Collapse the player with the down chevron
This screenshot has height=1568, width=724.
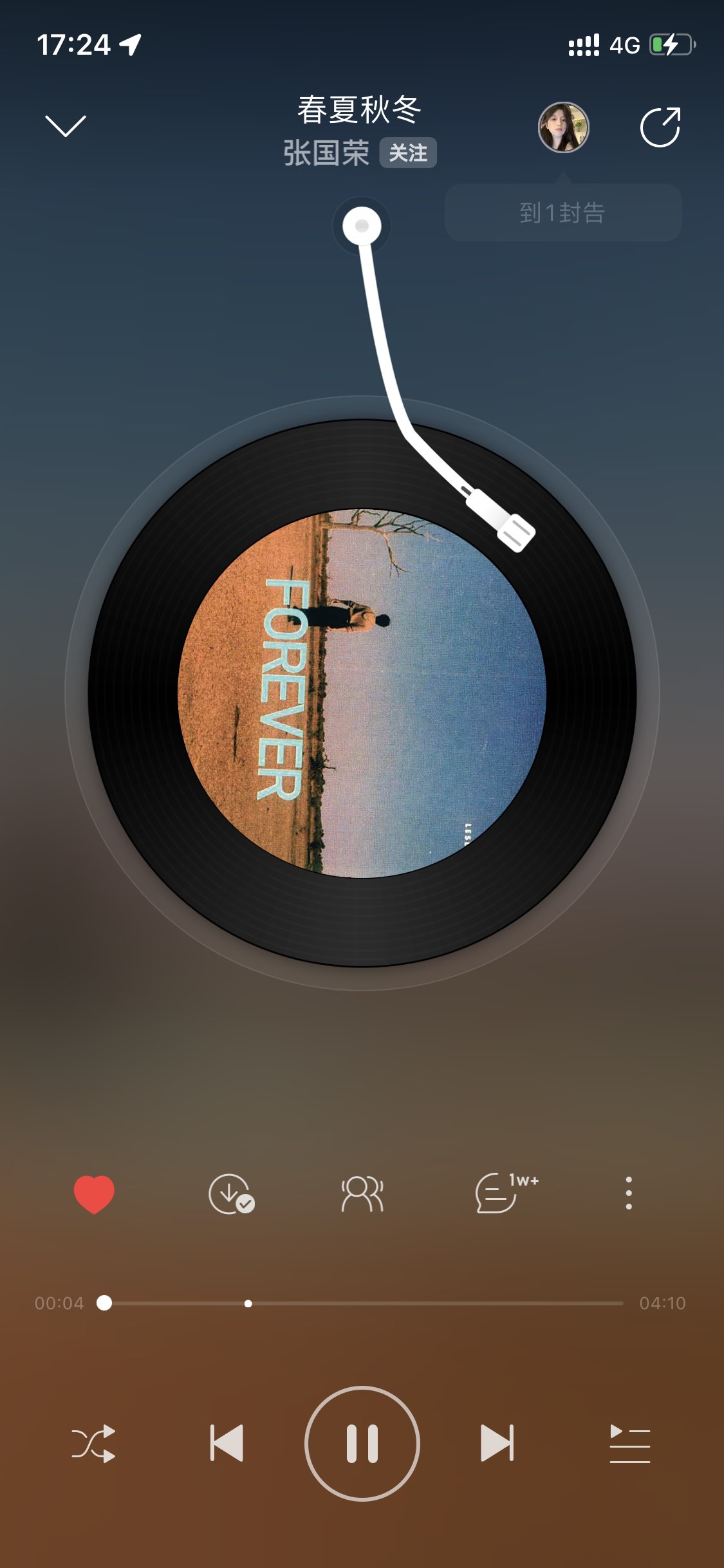[x=65, y=126]
